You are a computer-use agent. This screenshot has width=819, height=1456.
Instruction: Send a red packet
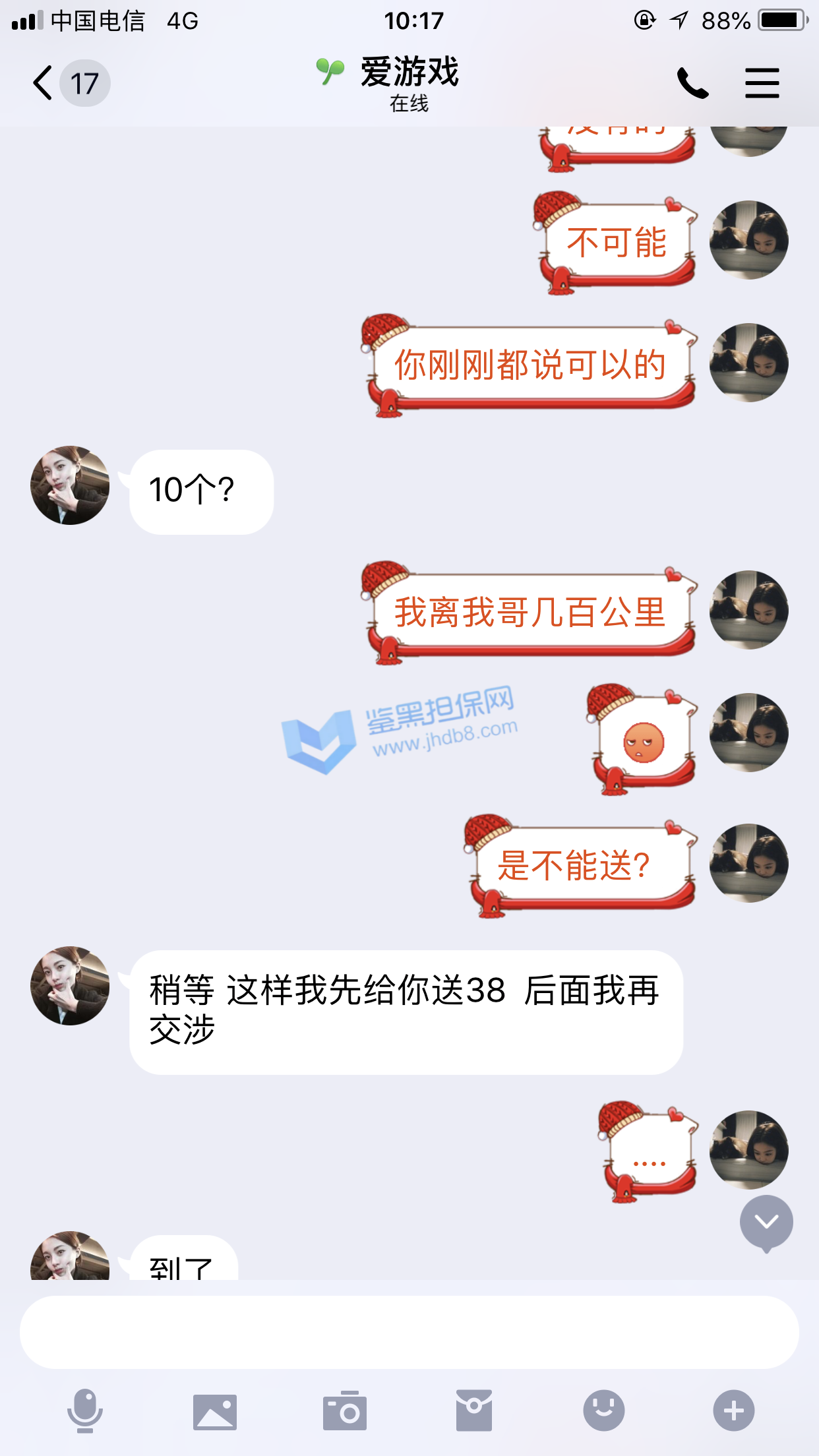coord(473,1411)
